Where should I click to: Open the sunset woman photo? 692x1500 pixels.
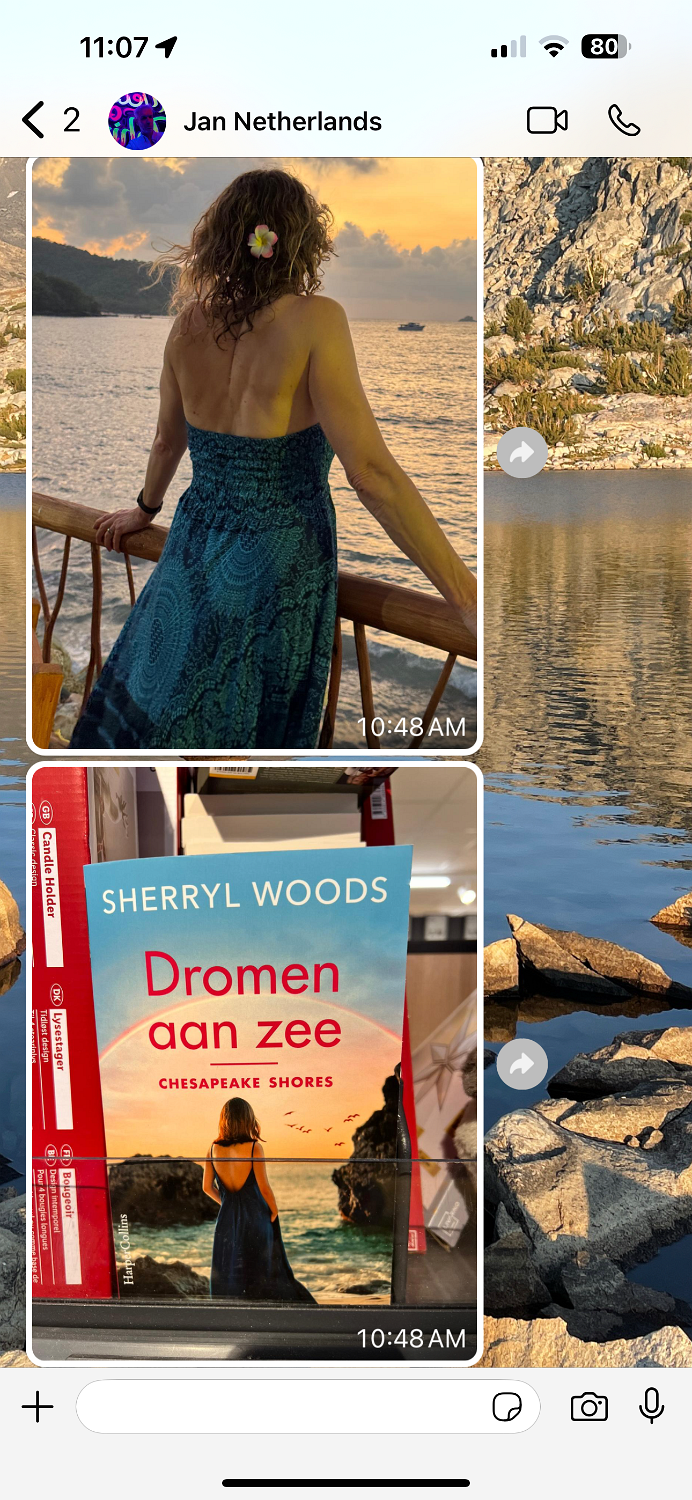pos(254,454)
